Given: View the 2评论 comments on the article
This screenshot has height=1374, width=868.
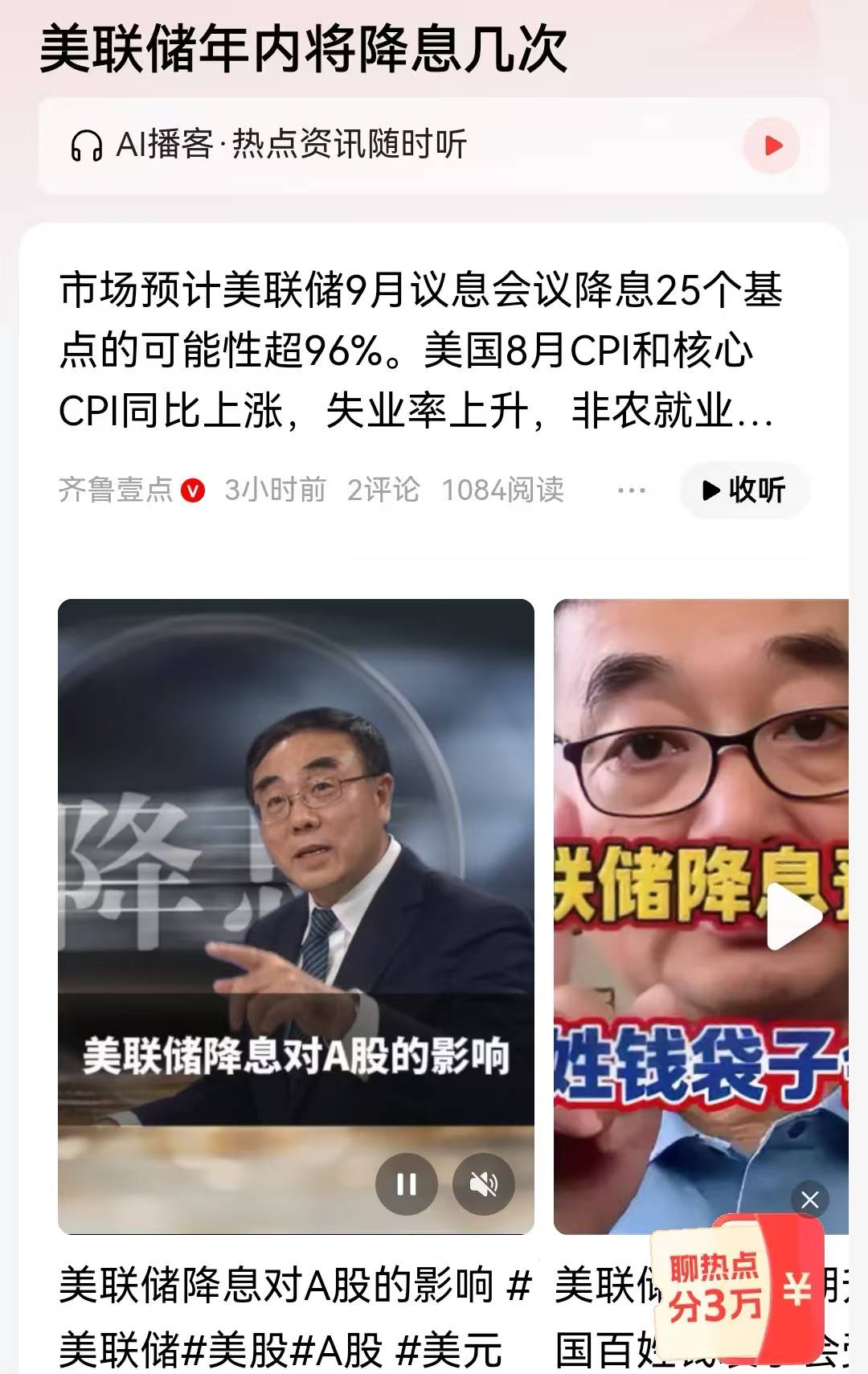Looking at the screenshot, I should pos(383,490).
